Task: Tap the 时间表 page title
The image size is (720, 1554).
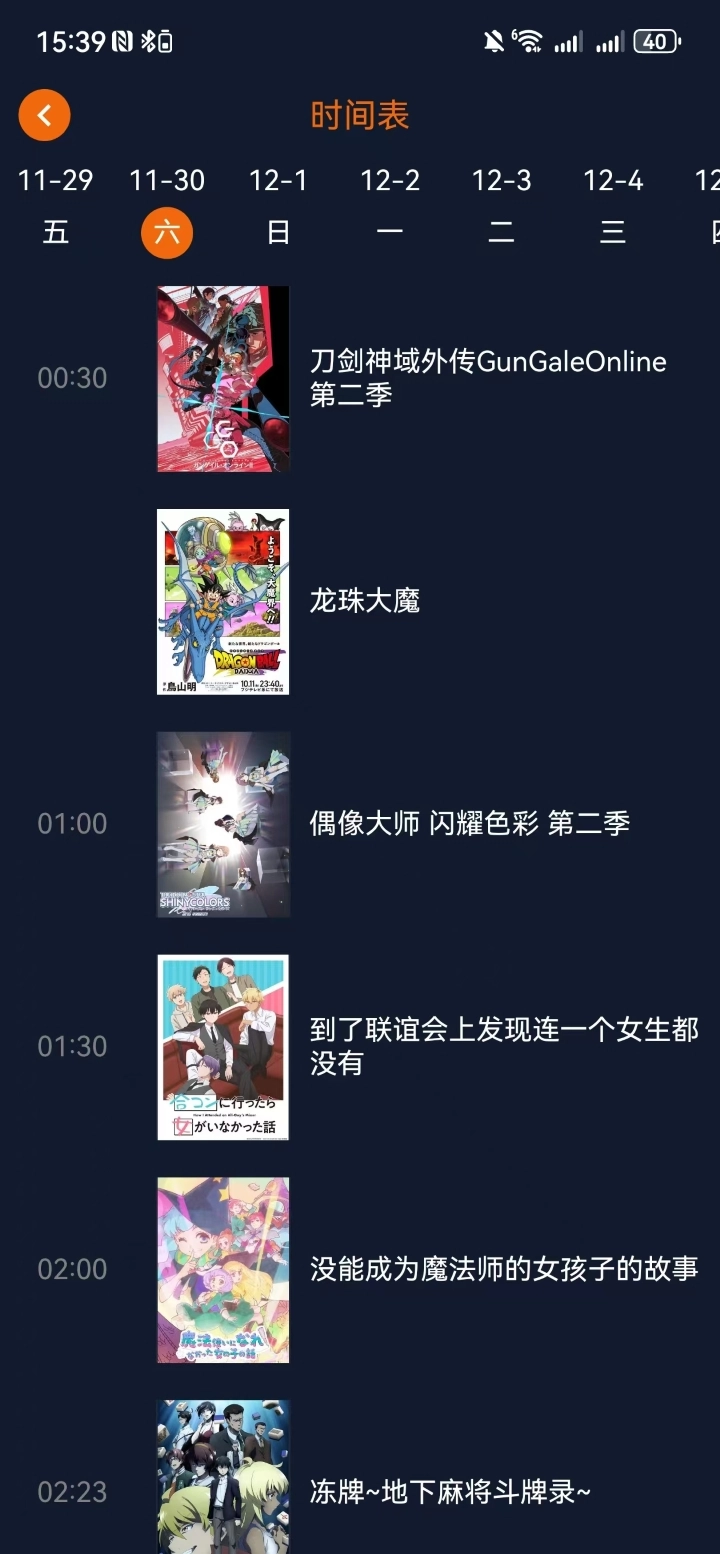Action: 360,114
